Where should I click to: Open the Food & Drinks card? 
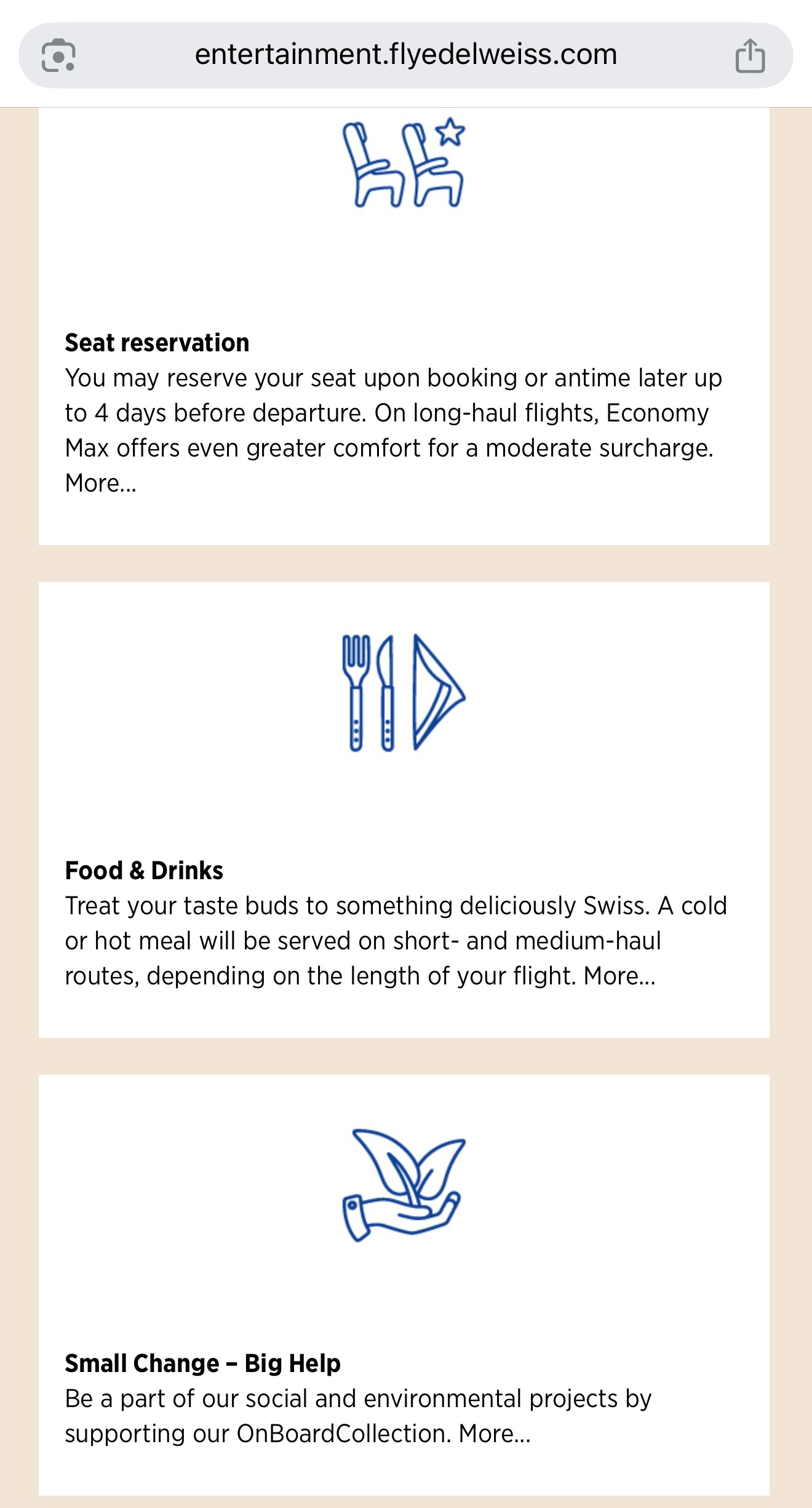tap(404, 810)
